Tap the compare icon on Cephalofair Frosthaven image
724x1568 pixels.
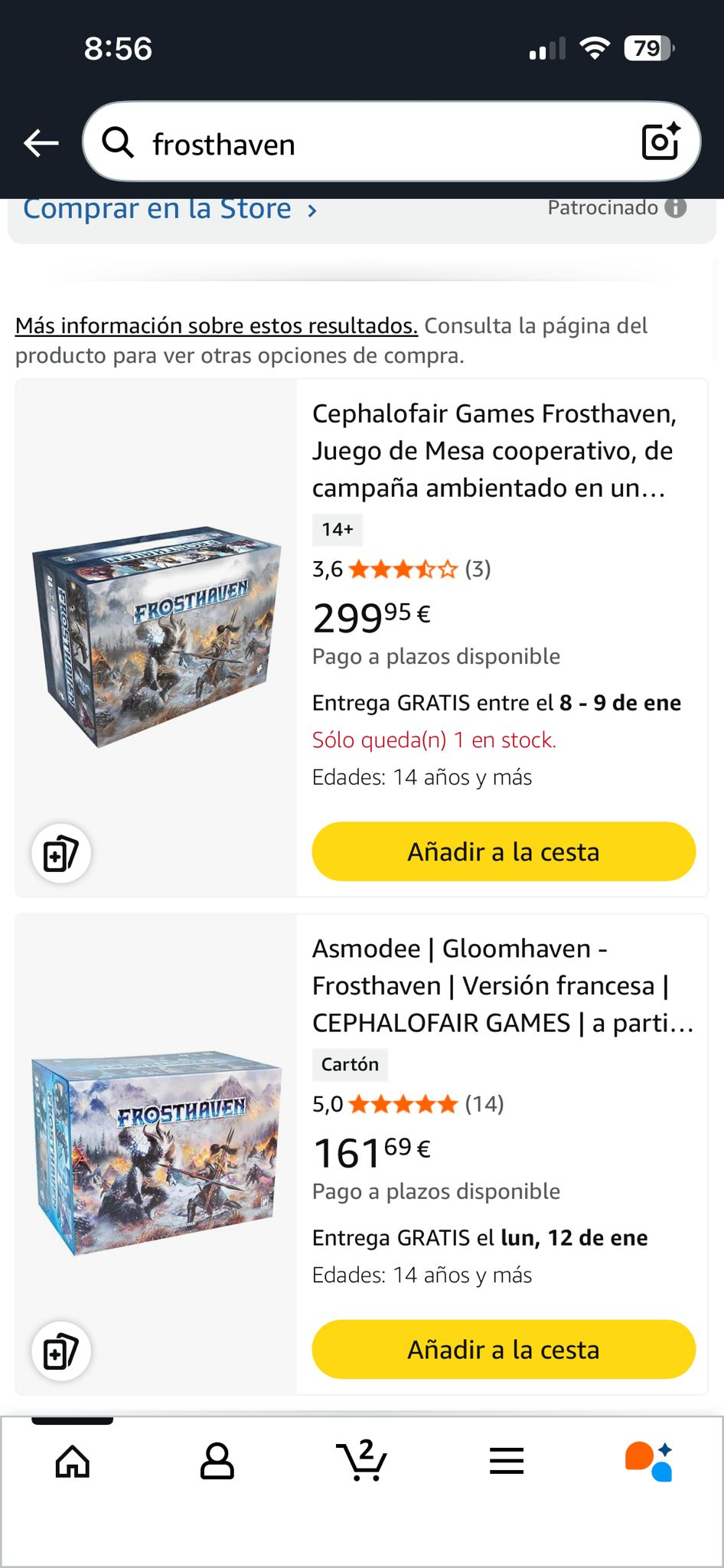(x=61, y=854)
